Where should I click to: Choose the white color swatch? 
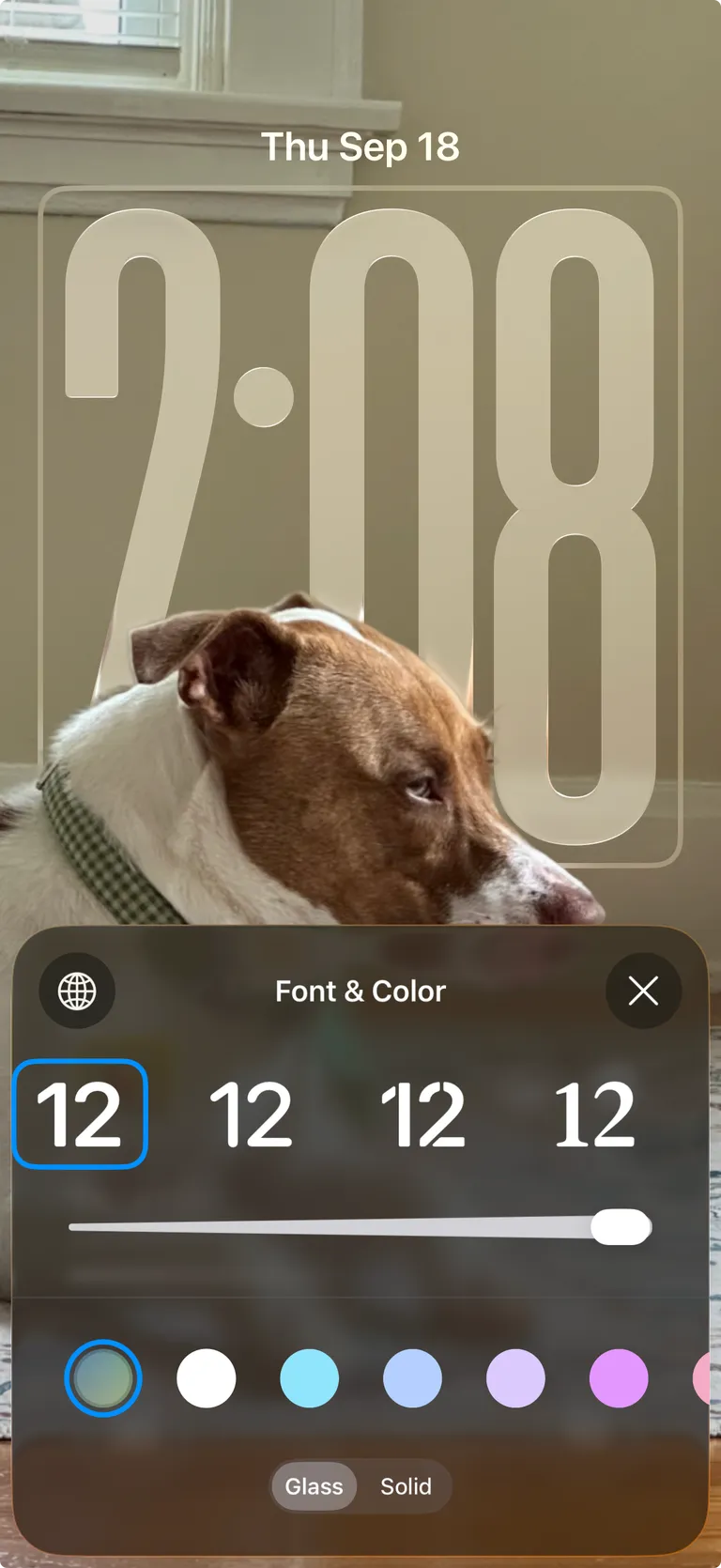[207, 1378]
